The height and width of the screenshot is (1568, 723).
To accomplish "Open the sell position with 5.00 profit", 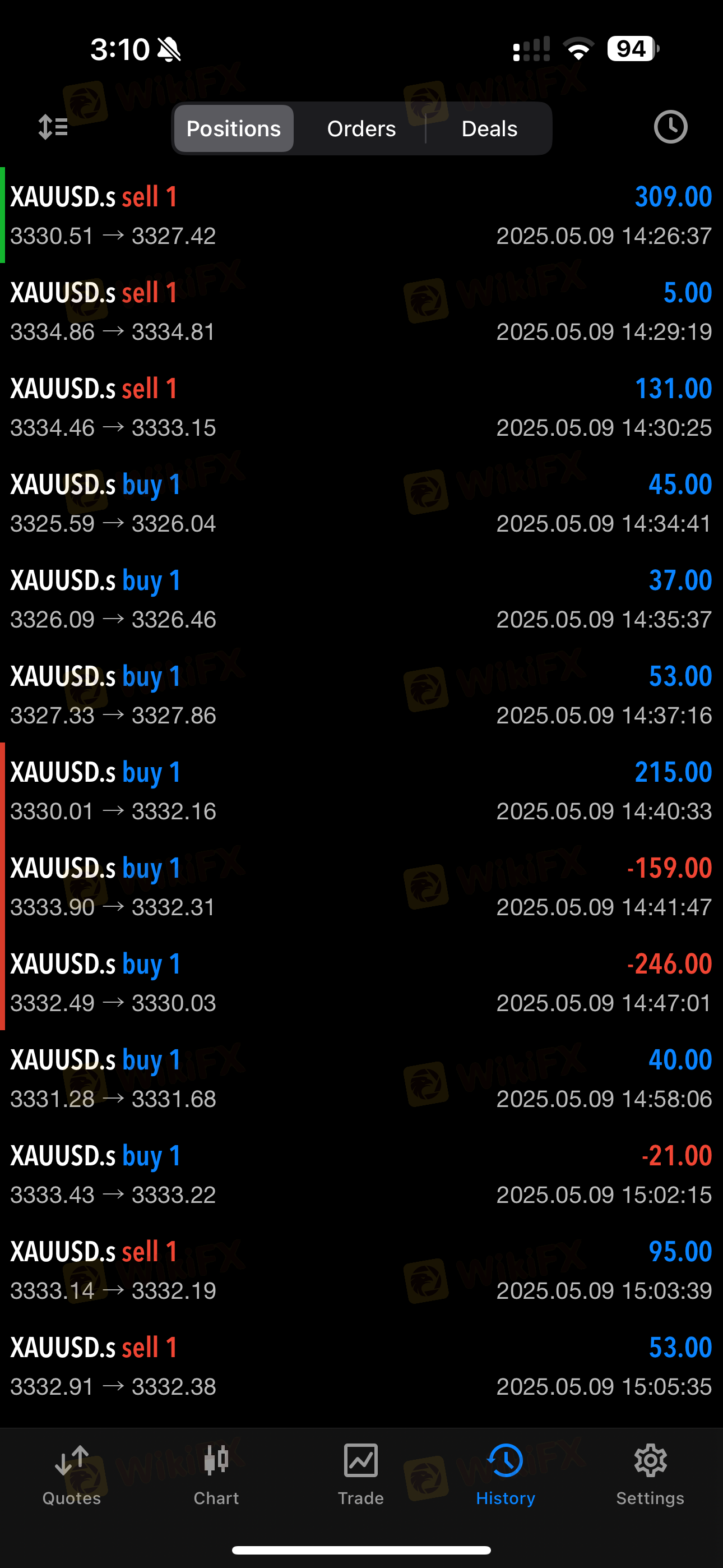I will (361, 311).
